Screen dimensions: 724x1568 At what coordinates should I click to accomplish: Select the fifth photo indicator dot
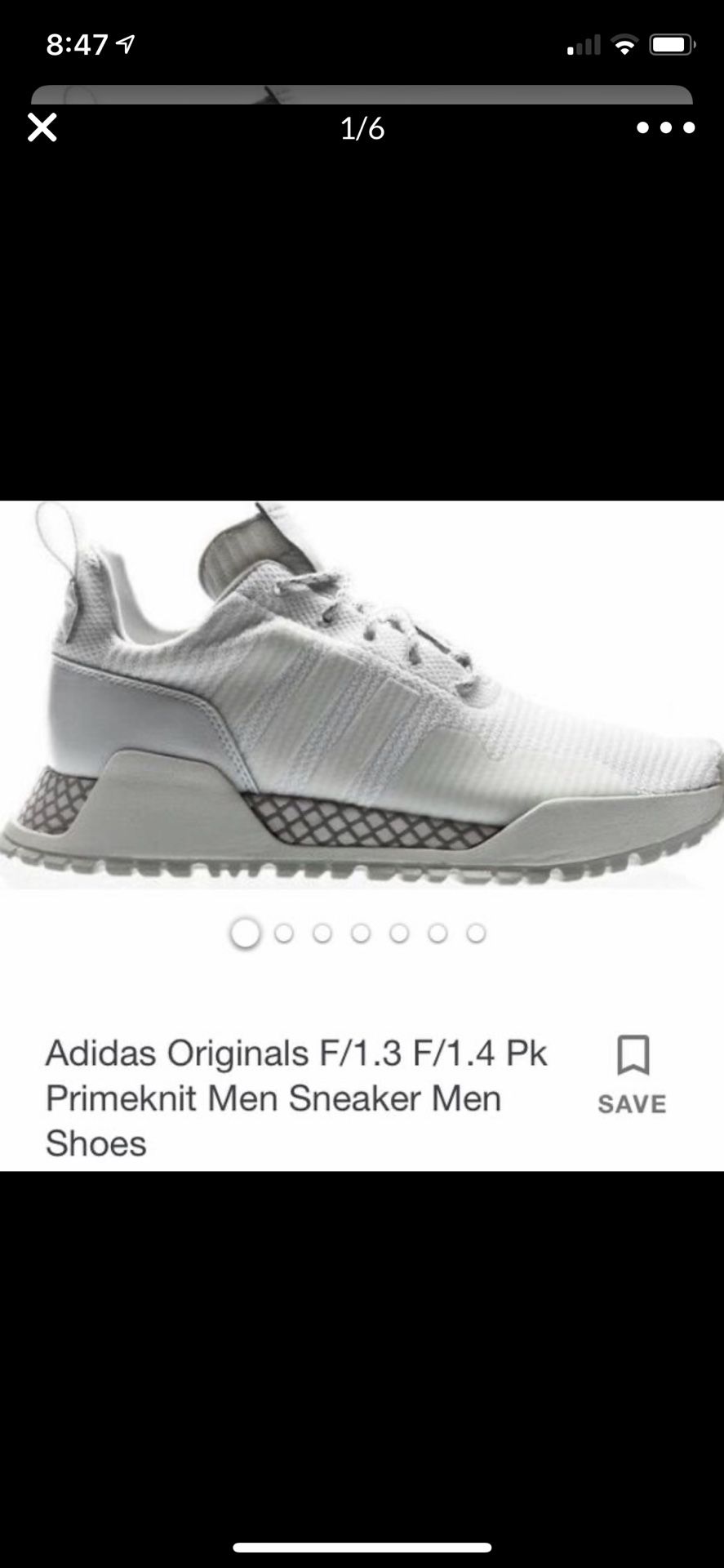pyautogui.click(x=400, y=931)
